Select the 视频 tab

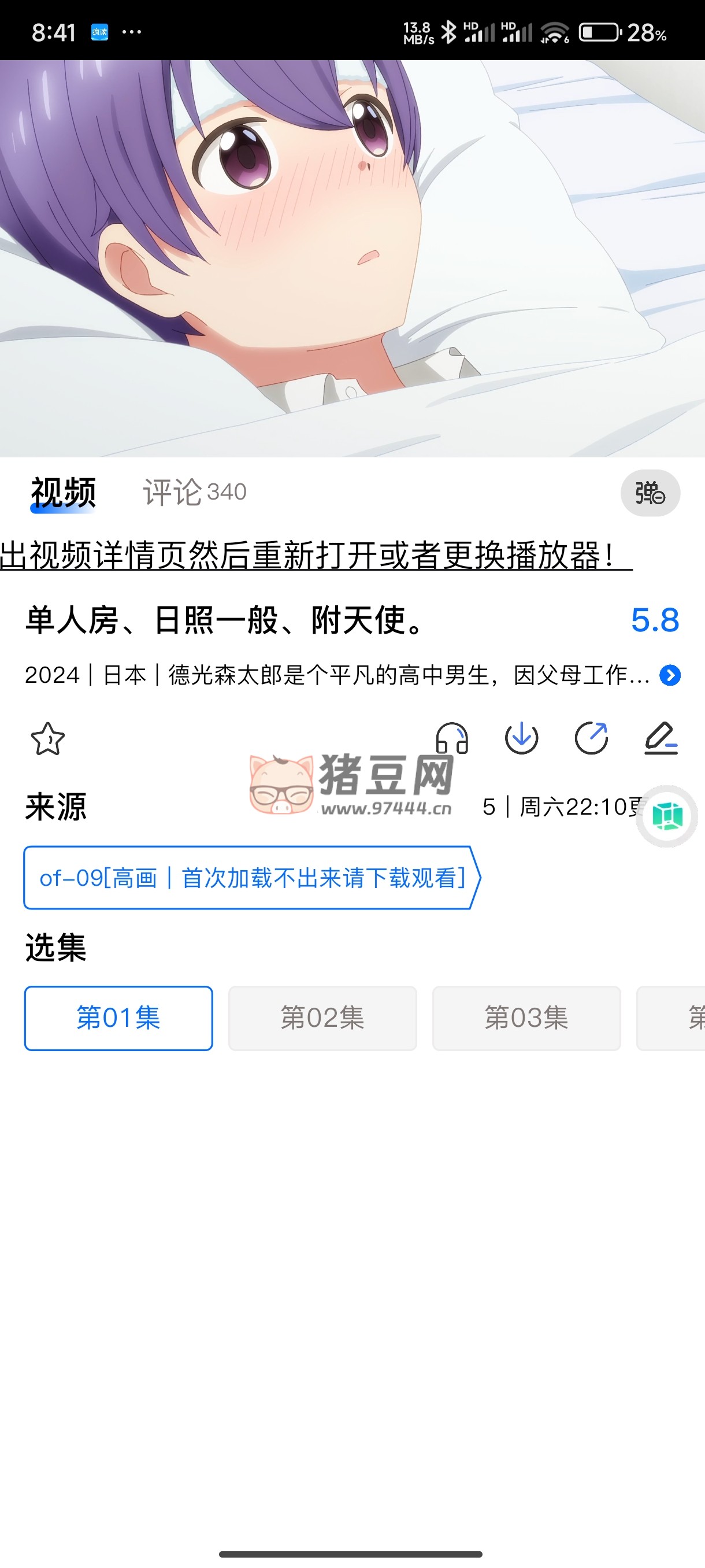(63, 492)
